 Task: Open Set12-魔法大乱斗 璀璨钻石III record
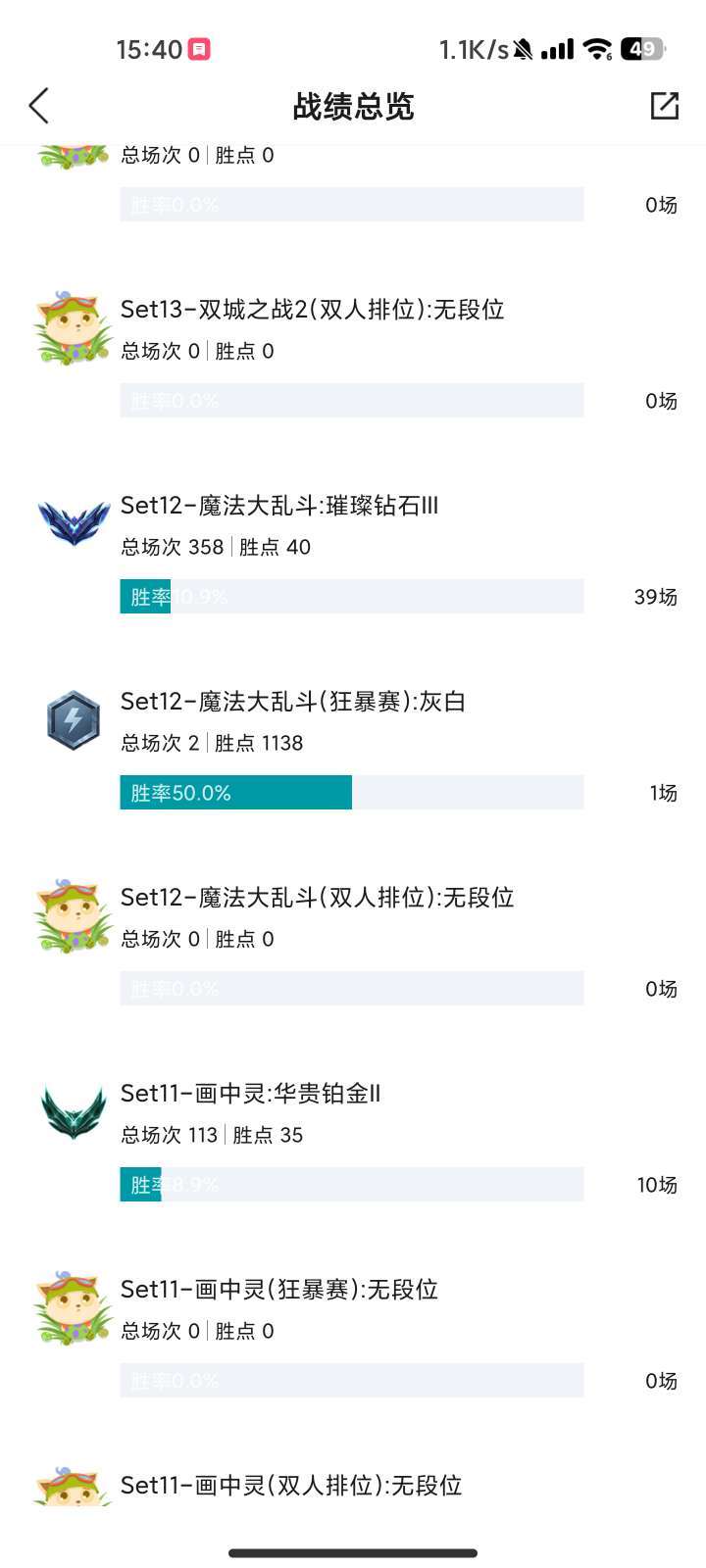coord(353,549)
